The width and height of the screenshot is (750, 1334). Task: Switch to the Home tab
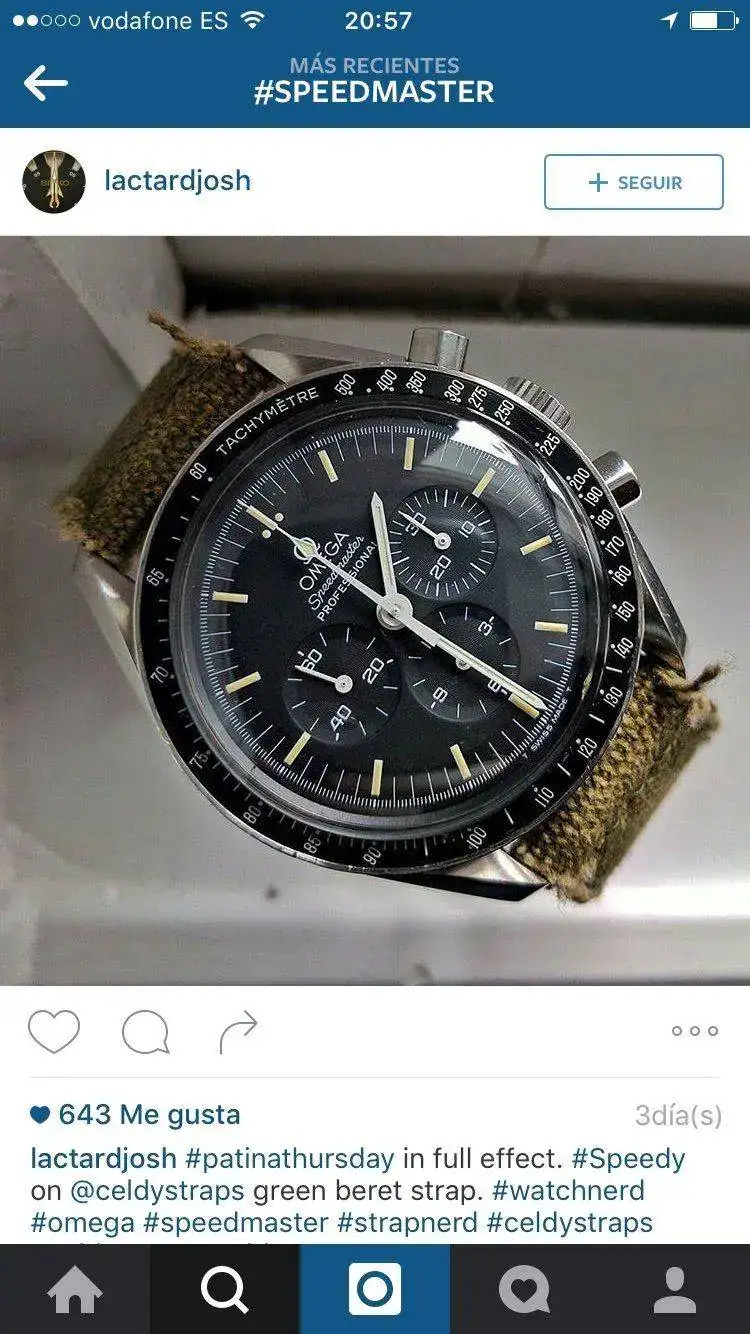(75, 1290)
